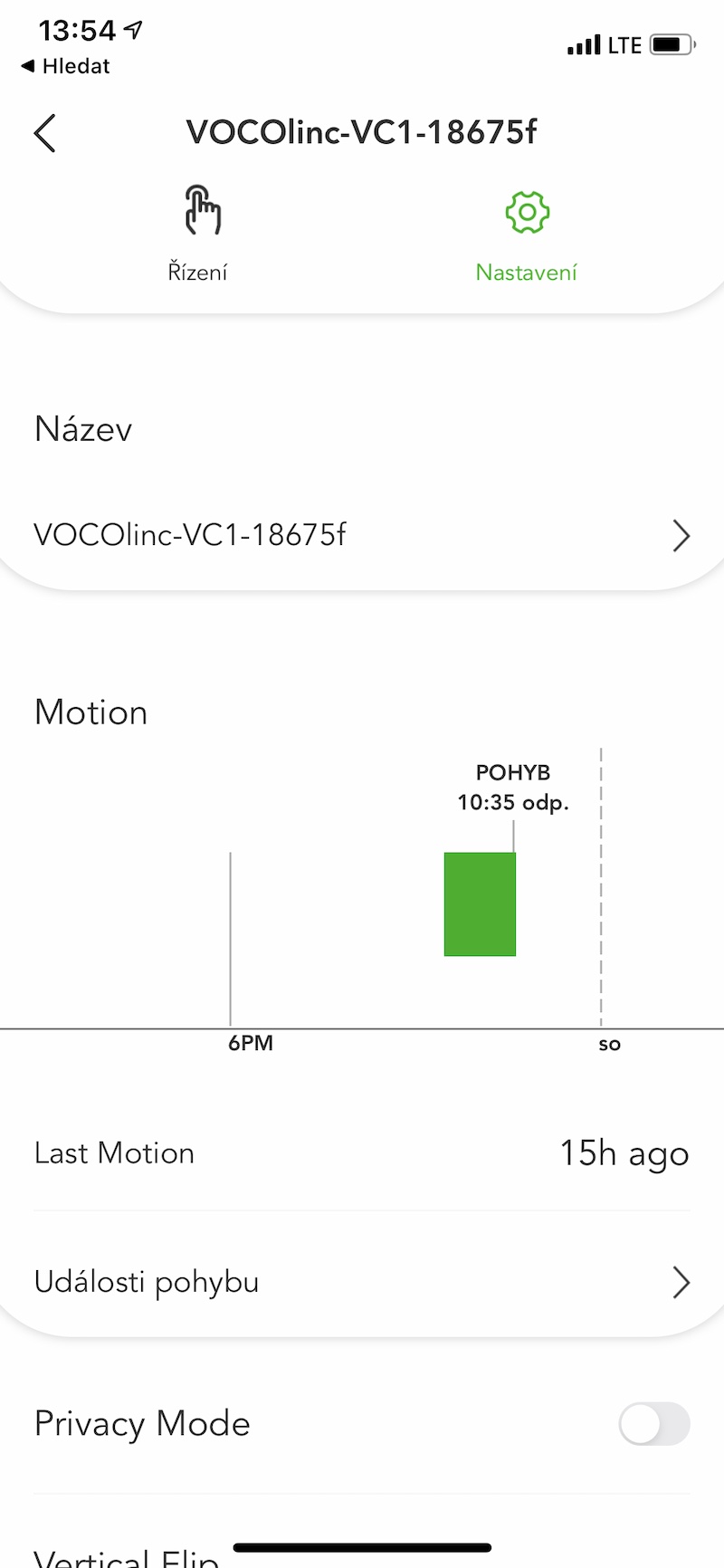
Task: Tap the green motion event bar
Action: point(480,904)
